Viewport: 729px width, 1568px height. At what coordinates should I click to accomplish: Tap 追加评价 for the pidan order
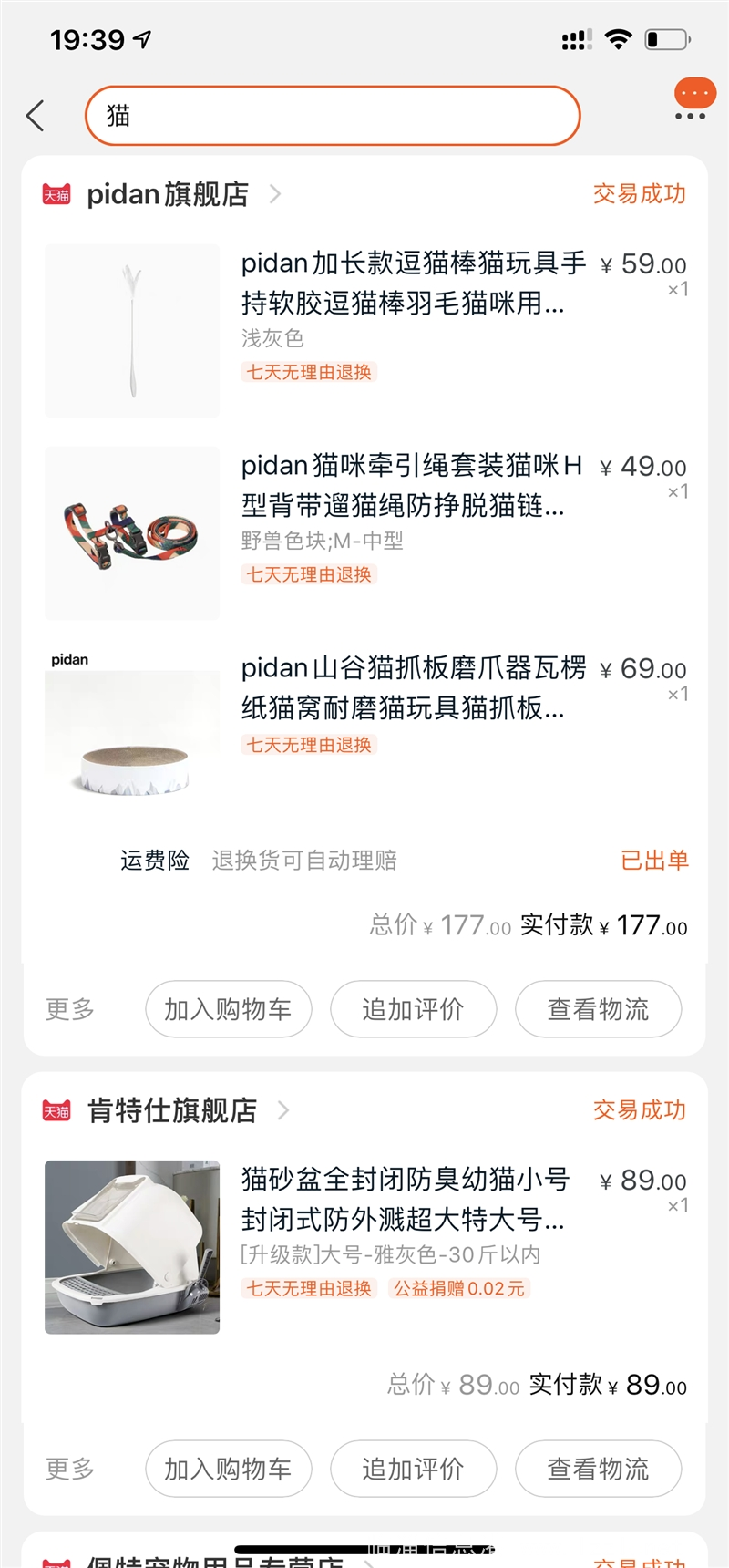pyautogui.click(x=413, y=1009)
